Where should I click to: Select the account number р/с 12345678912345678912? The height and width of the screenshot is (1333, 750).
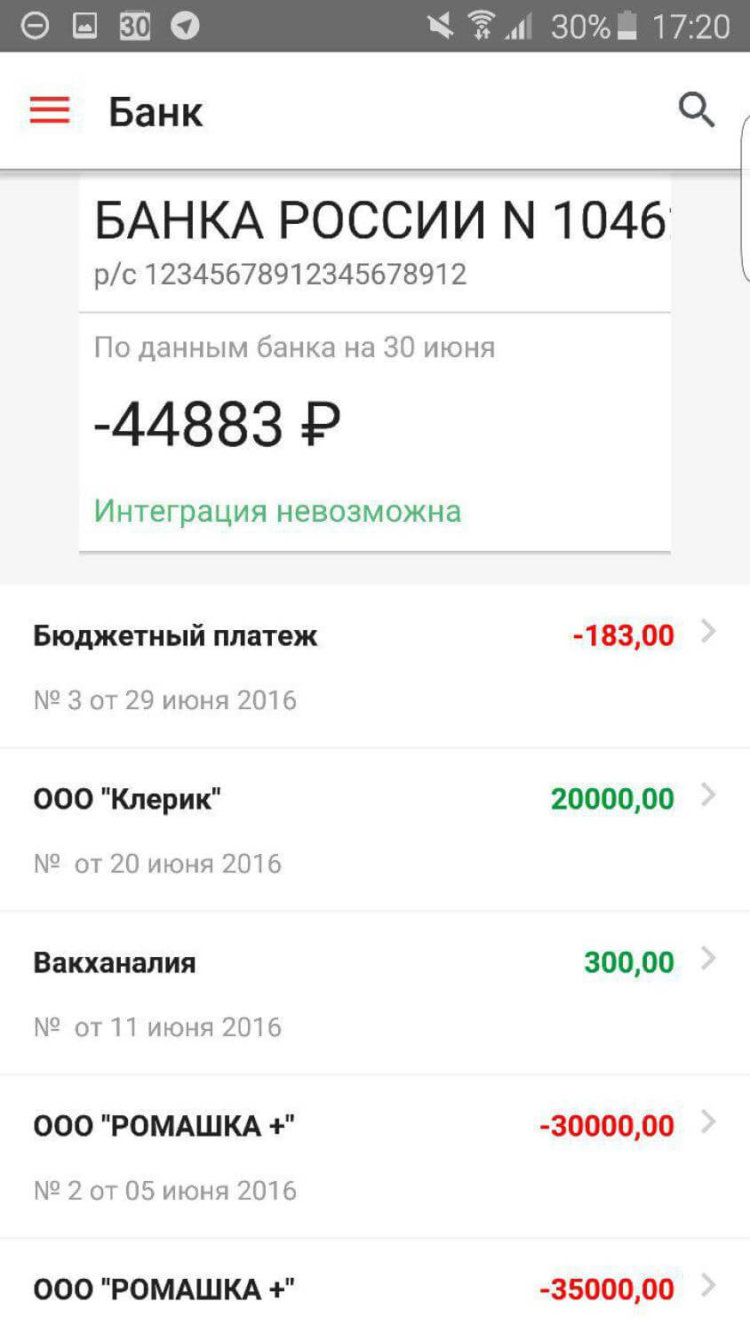(279, 271)
